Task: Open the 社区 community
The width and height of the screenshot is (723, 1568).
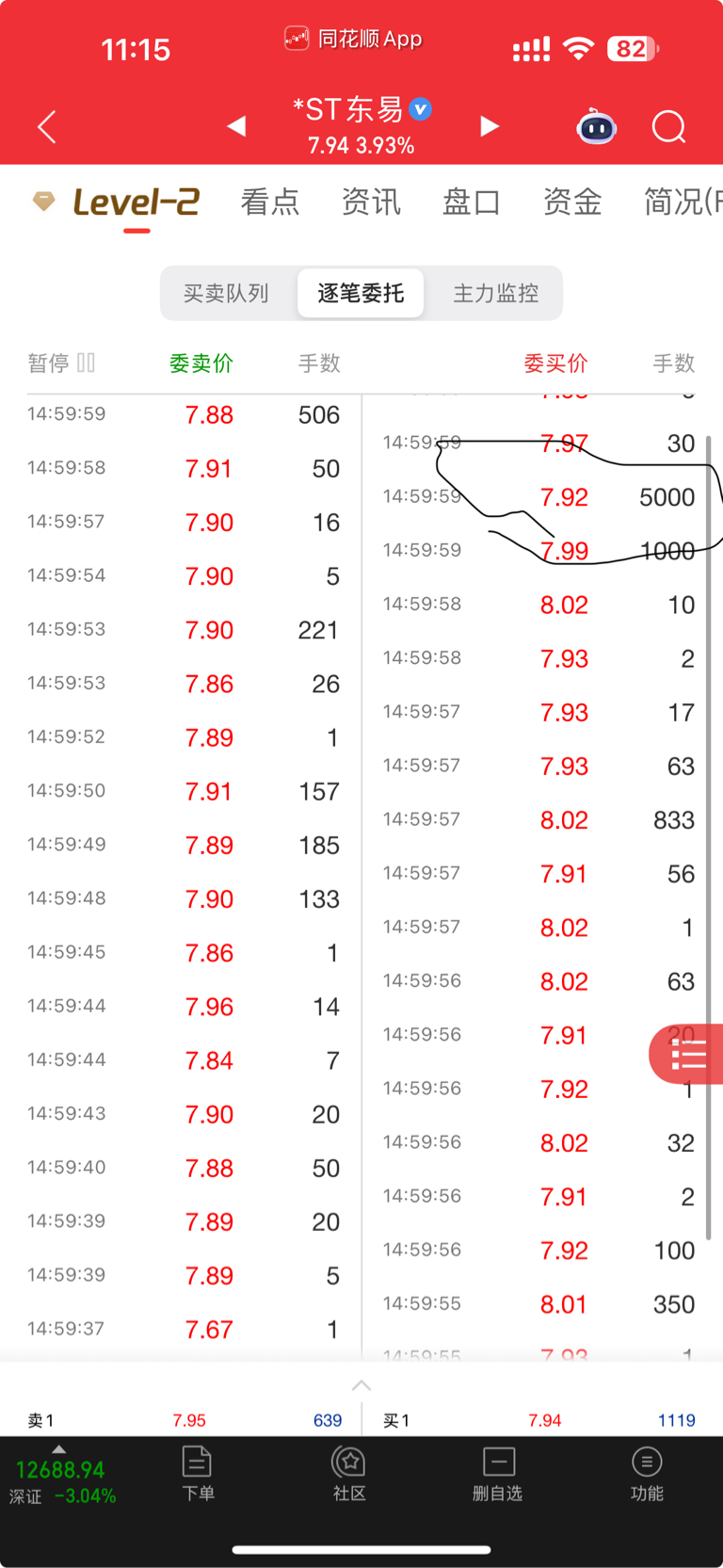Action: pos(349,1474)
